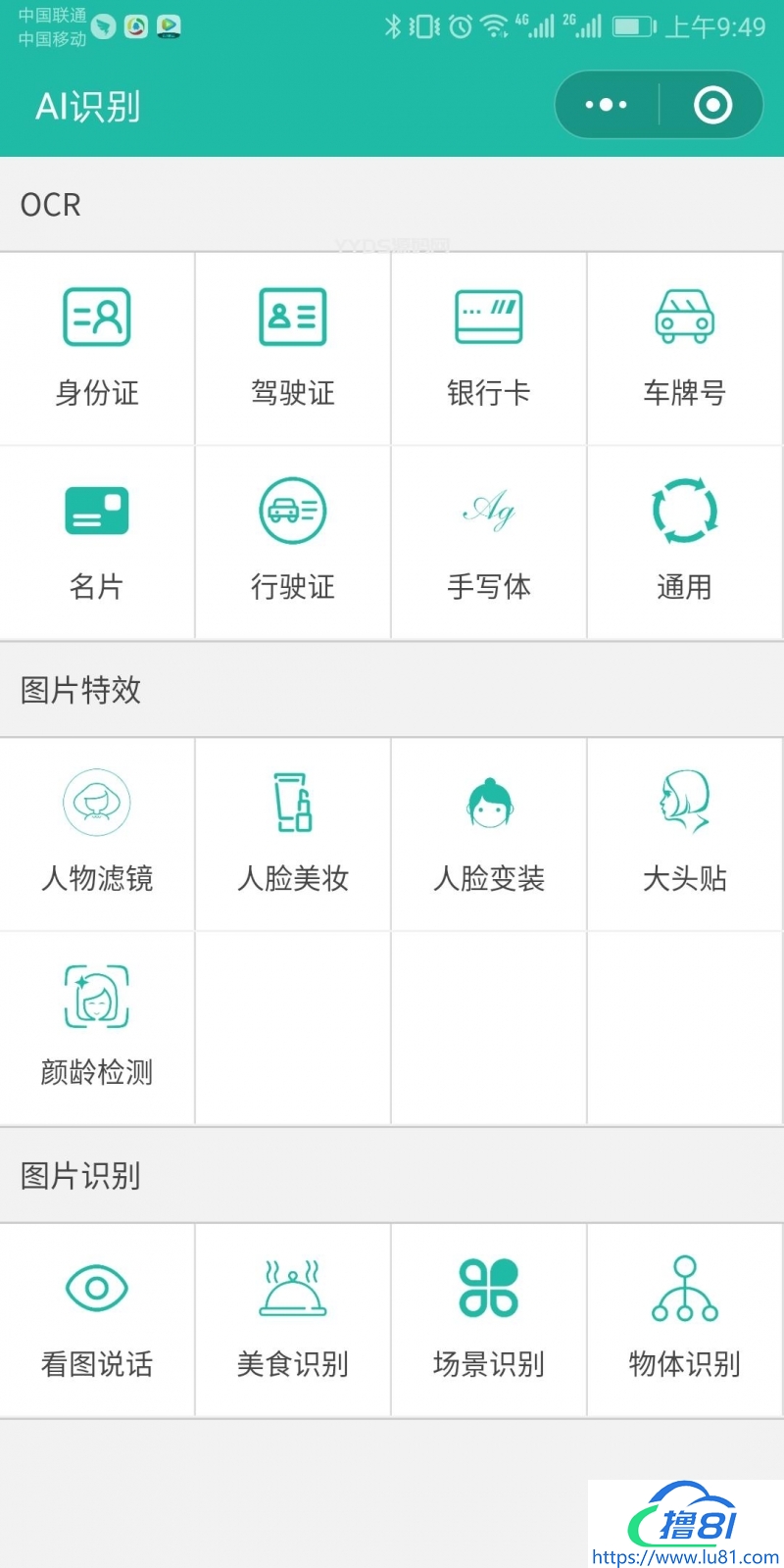The height and width of the screenshot is (1568, 784).
Task: Tap the 物体识别 object recognition icon
Action: [x=684, y=1318]
